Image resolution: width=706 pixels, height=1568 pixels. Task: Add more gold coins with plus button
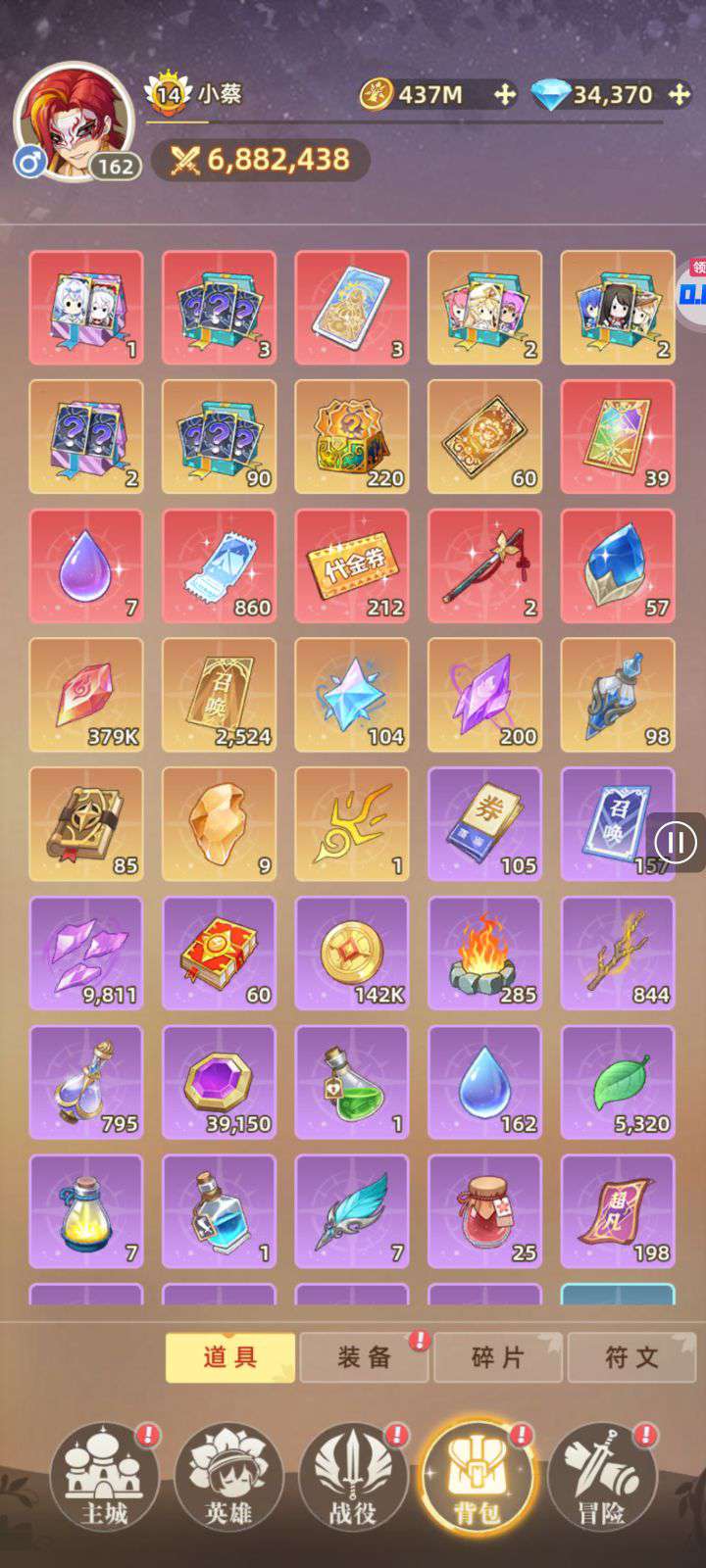click(x=504, y=94)
